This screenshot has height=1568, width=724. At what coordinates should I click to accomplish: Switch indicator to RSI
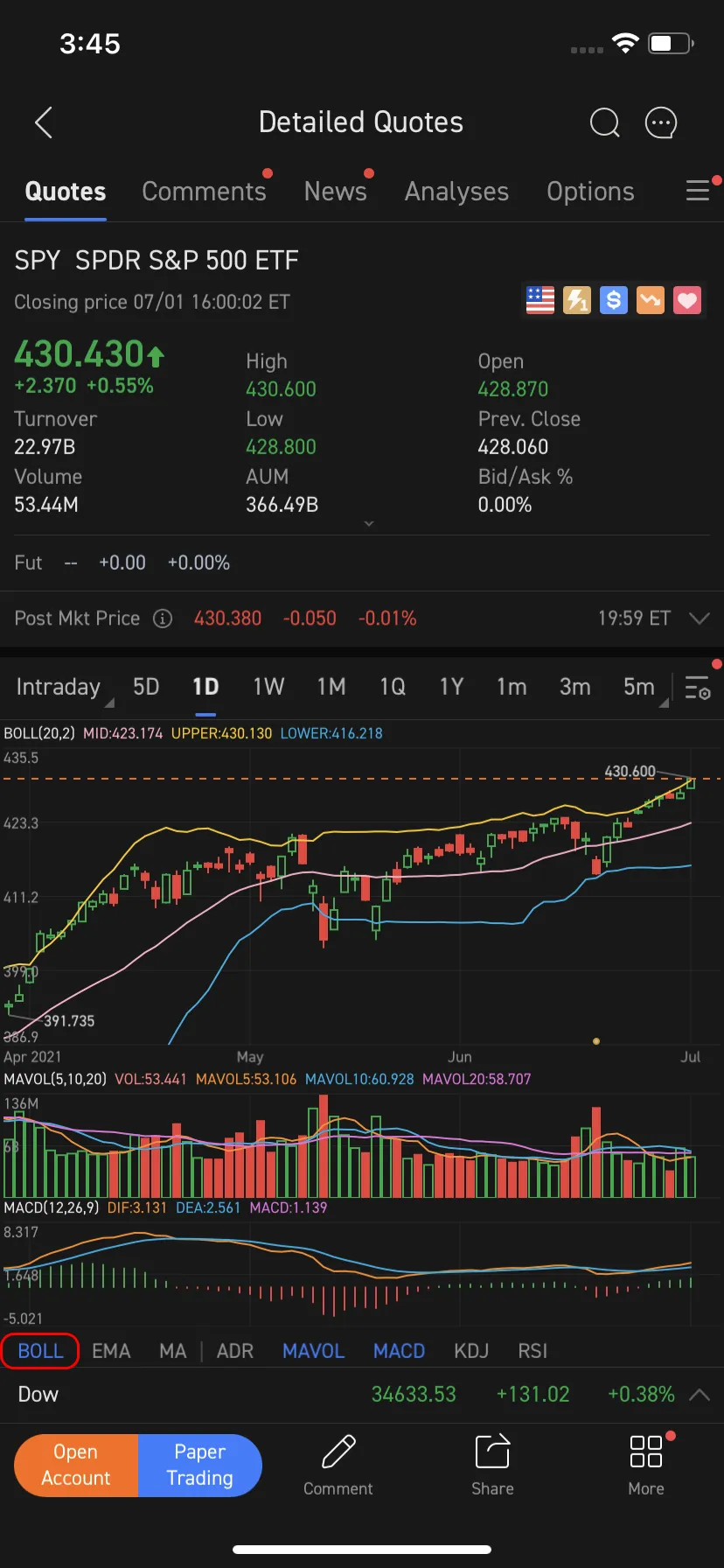point(533,1350)
